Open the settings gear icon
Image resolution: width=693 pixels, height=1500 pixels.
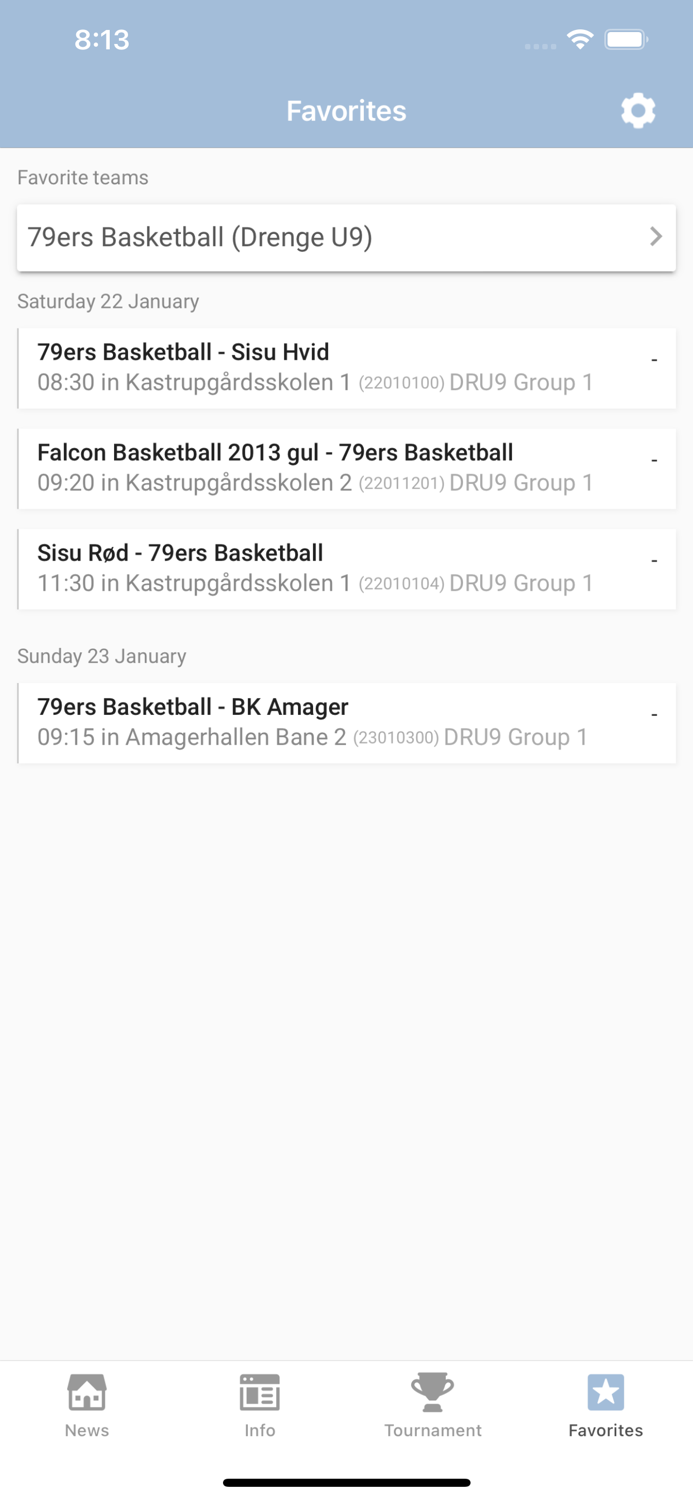pyautogui.click(x=638, y=110)
